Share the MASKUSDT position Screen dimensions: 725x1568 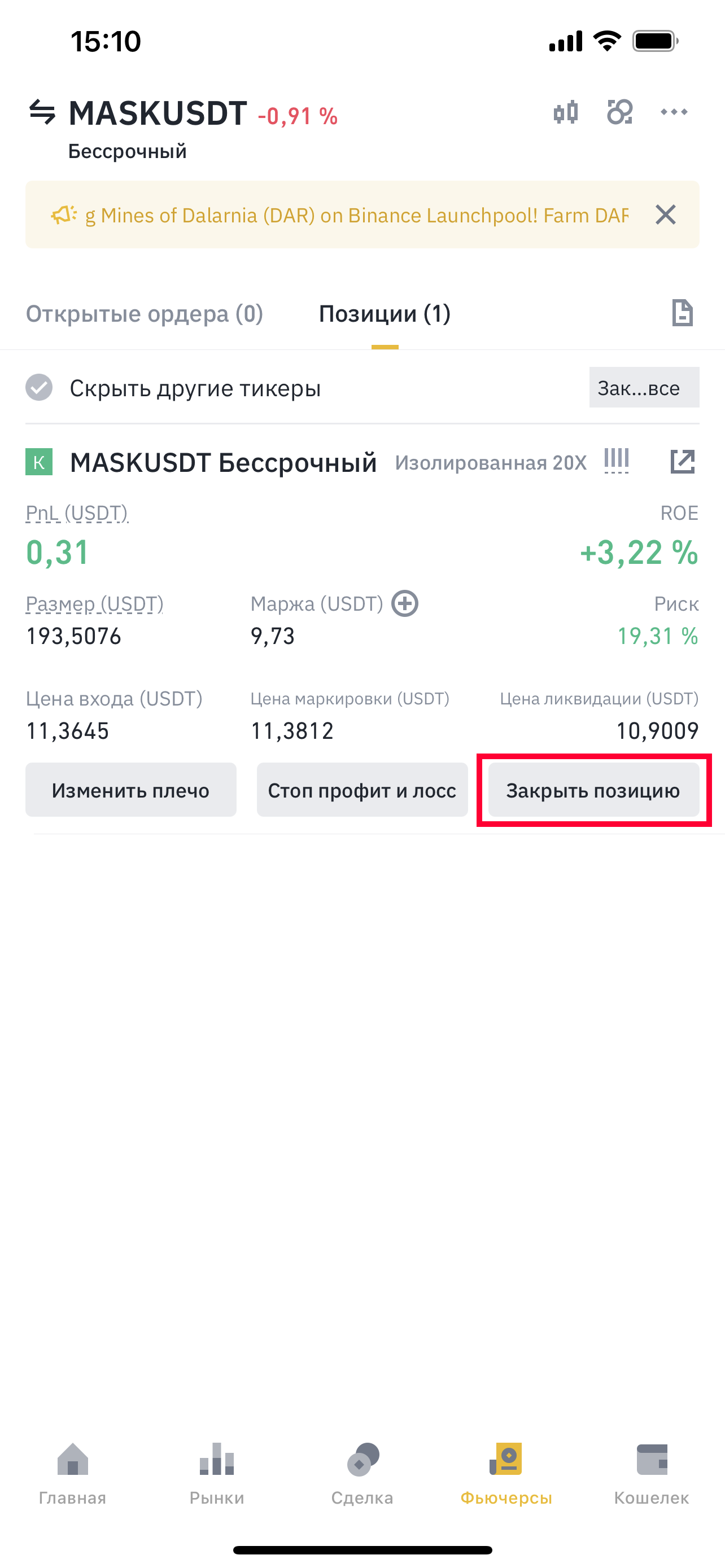click(x=682, y=462)
